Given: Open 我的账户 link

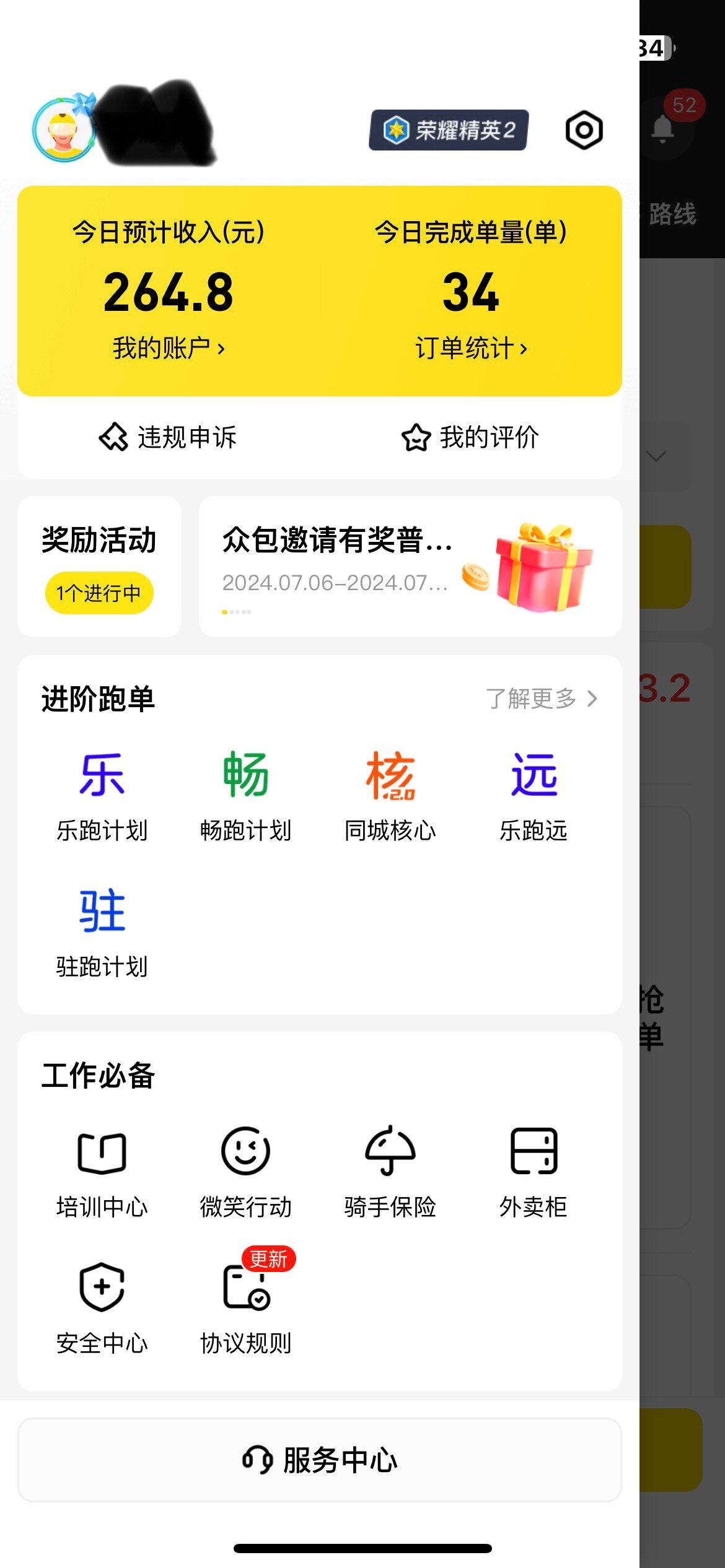Looking at the screenshot, I should pos(168,348).
